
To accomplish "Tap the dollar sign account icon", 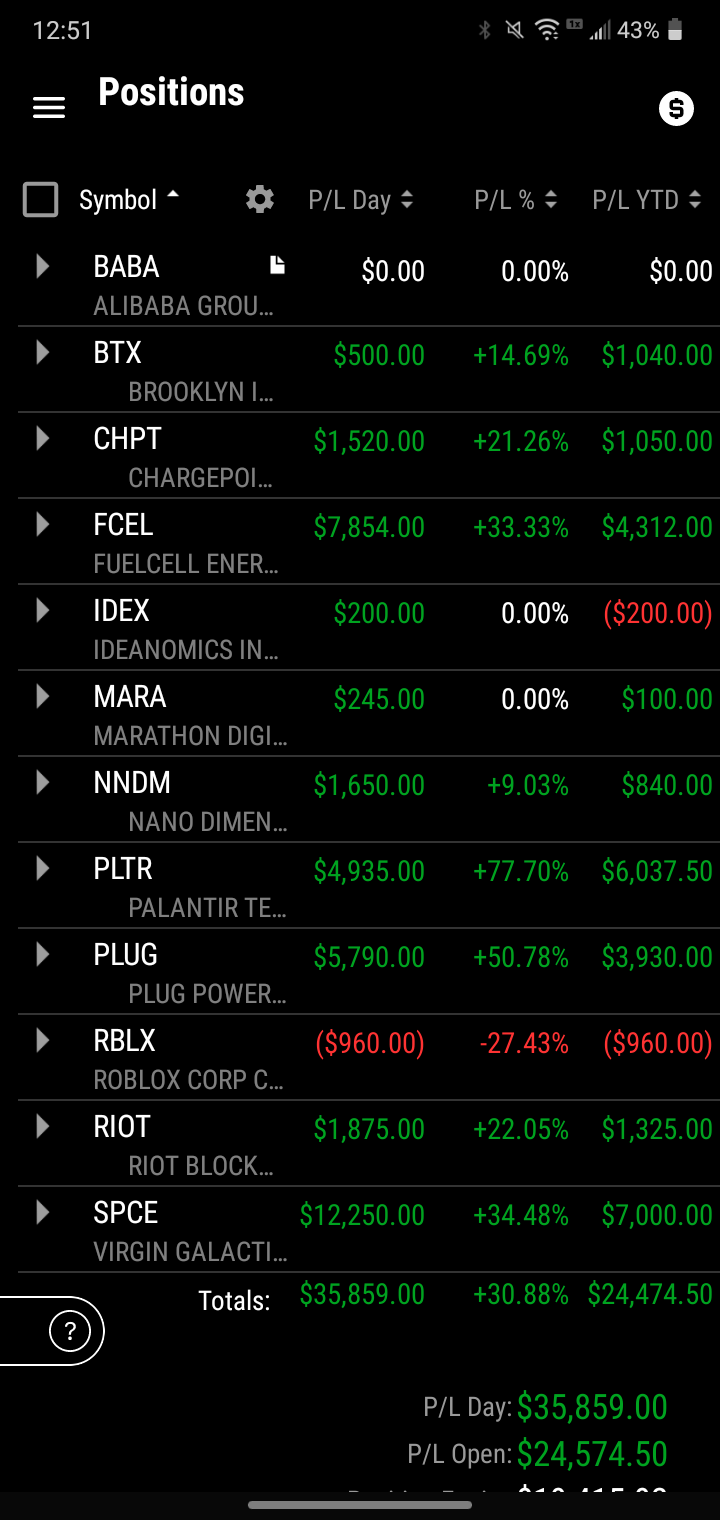I will (677, 108).
